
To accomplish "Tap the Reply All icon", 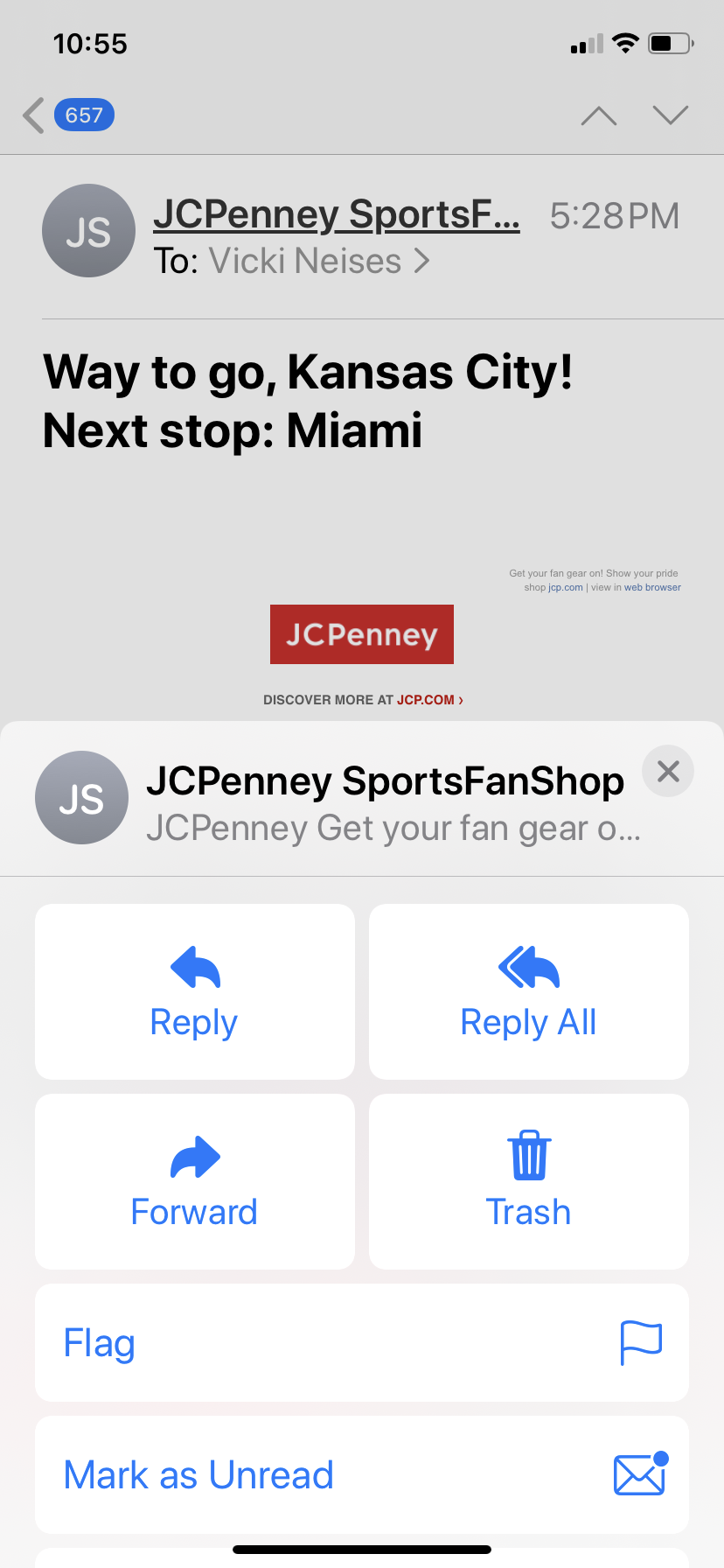I will tap(528, 966).
